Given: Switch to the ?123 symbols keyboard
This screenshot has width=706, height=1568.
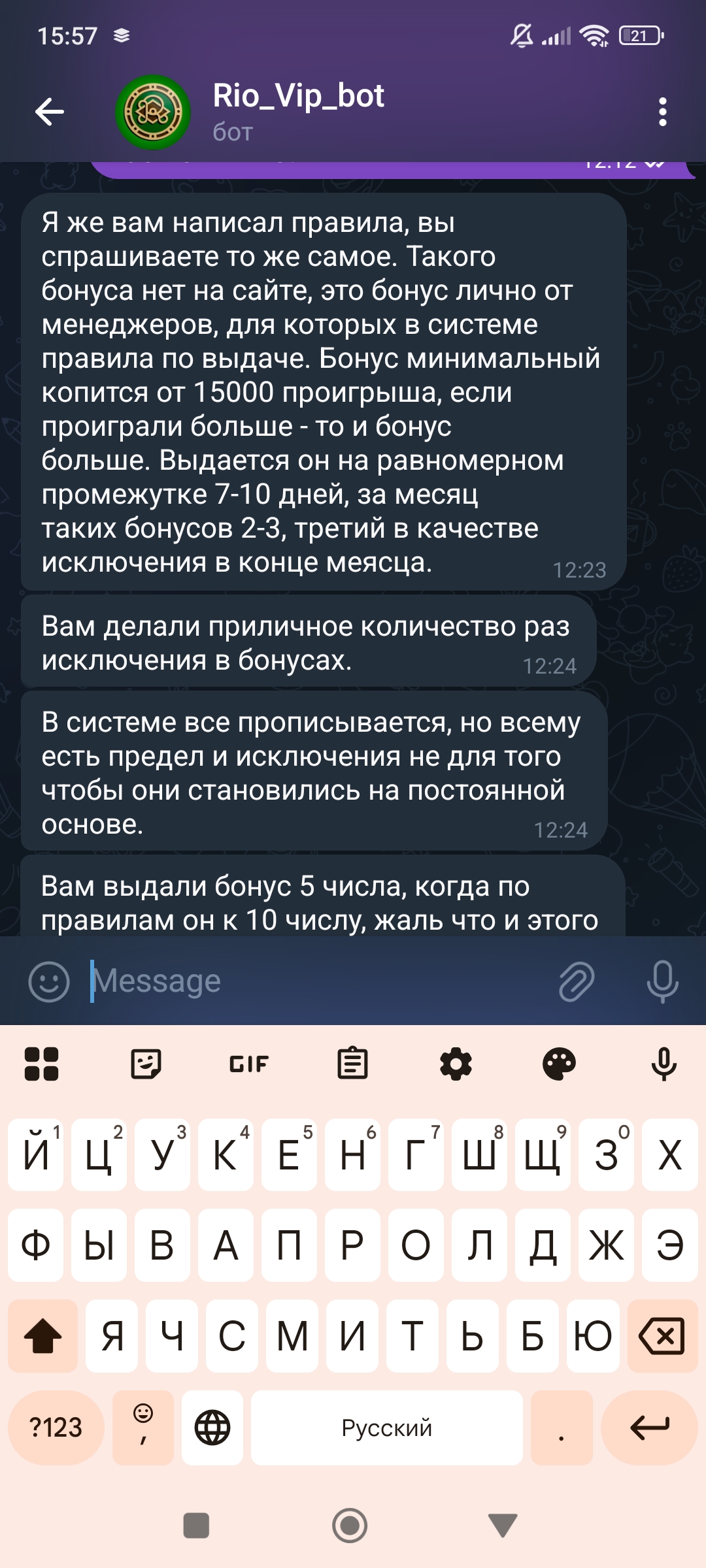Looking at the screenshot, I should [56, 1428].
